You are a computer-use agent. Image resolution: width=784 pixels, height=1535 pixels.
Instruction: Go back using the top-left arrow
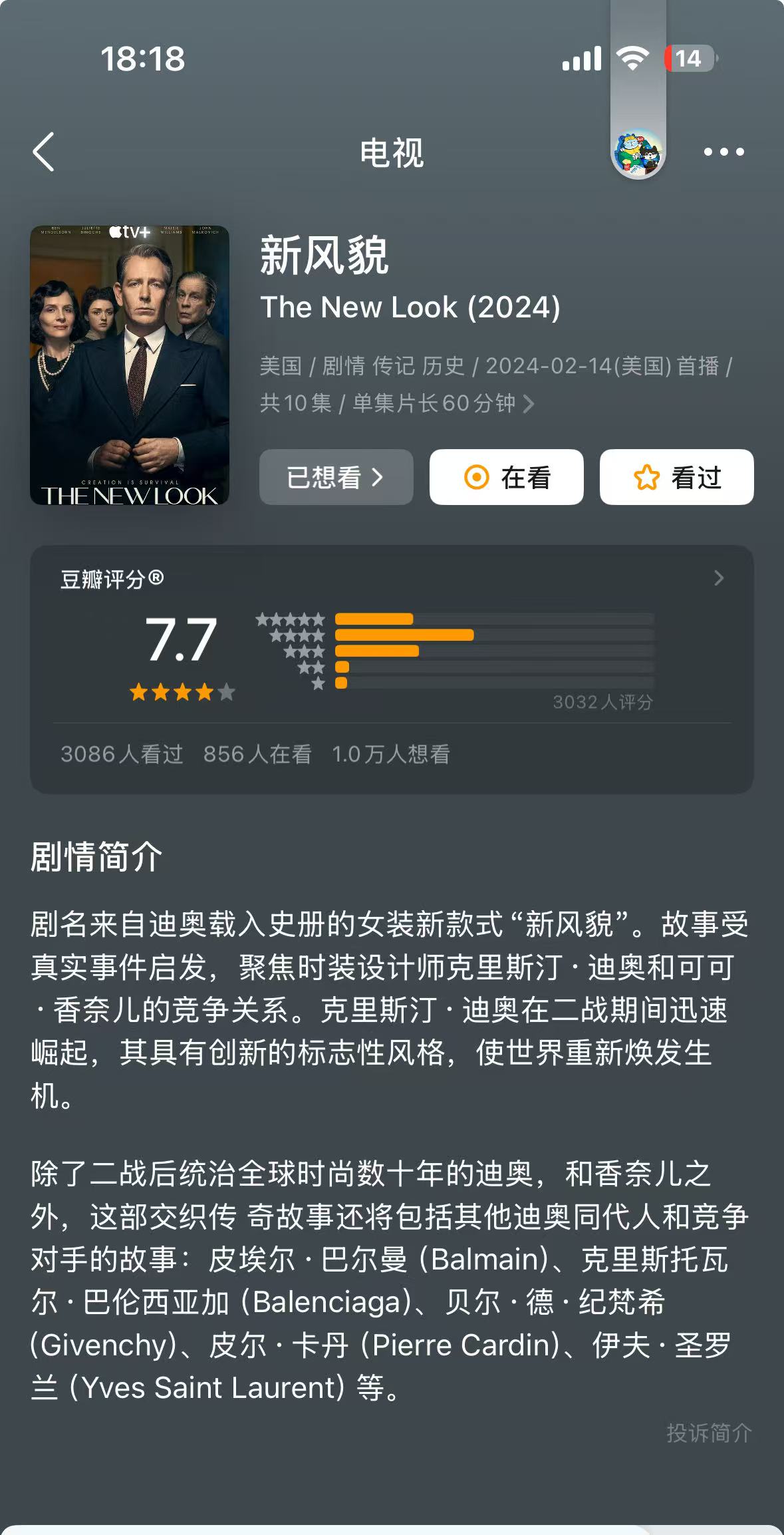click(44, 152)
